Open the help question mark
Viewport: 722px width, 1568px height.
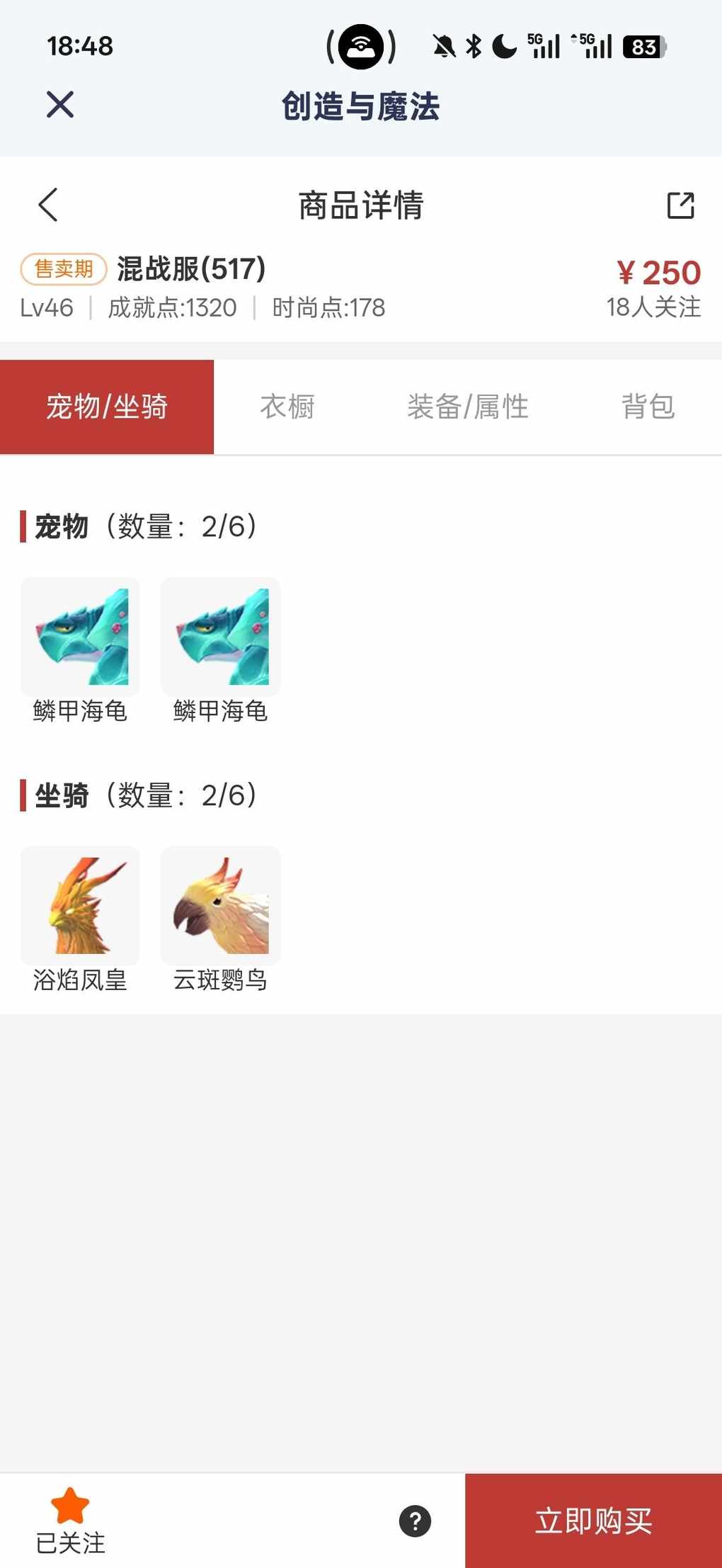pyautogui.click(x=415, y=1521)
